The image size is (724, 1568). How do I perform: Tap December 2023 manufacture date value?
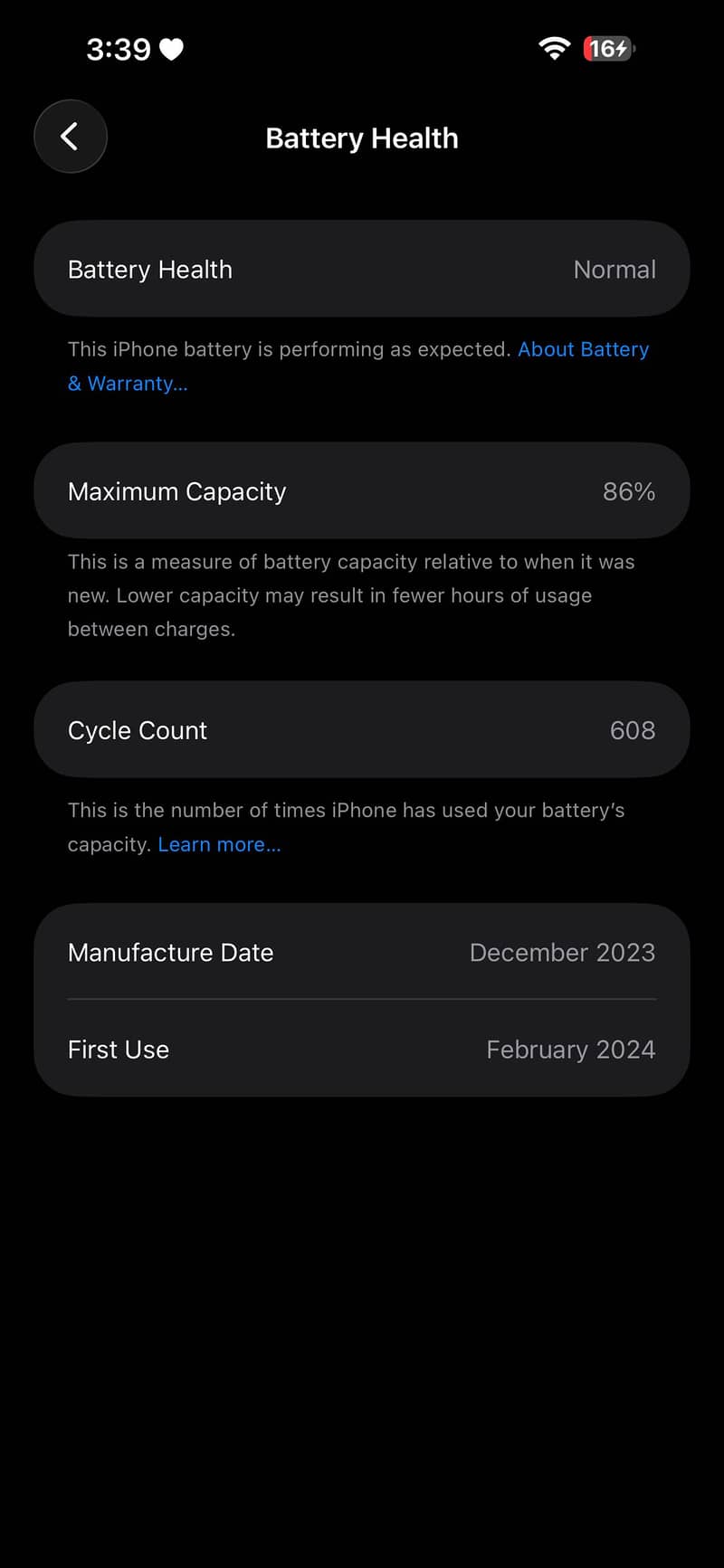coord(562,952)
